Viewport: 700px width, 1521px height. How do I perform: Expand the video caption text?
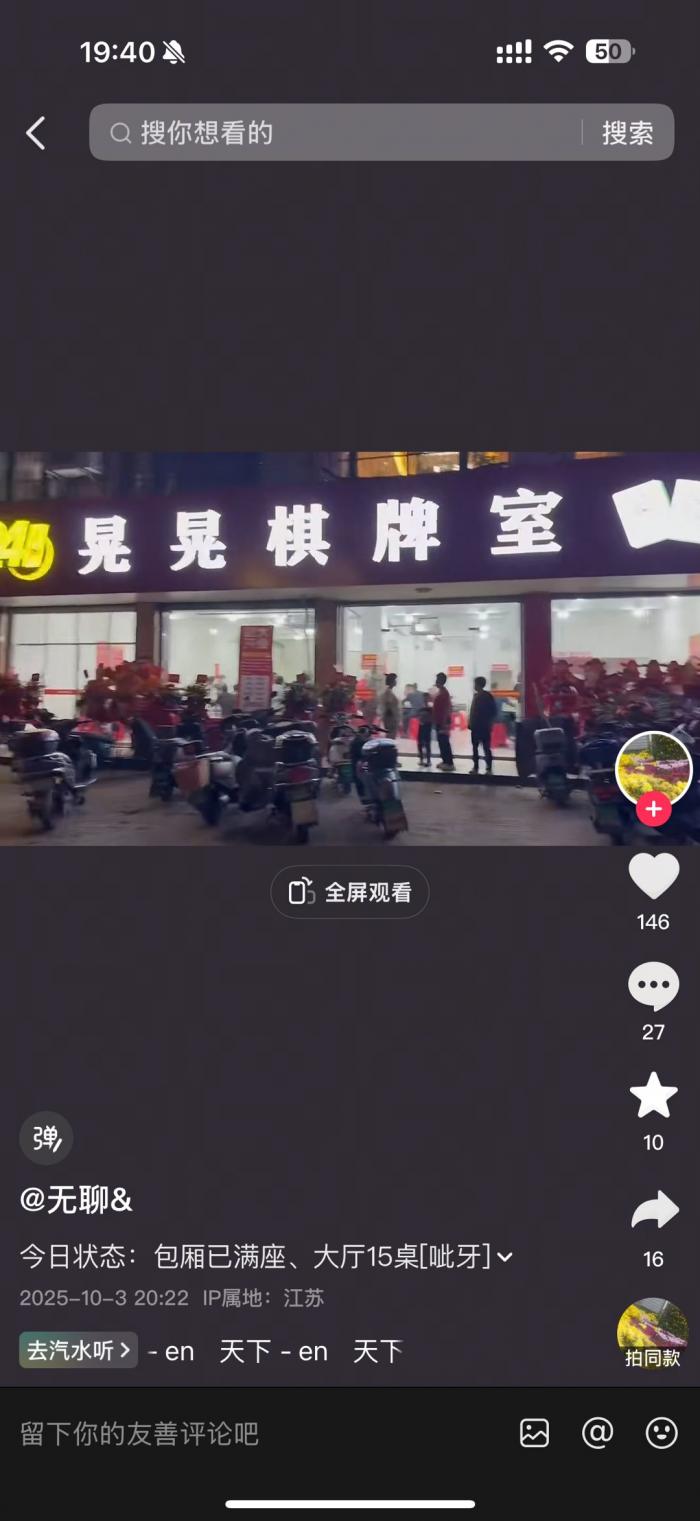[x=505, y=1257]
